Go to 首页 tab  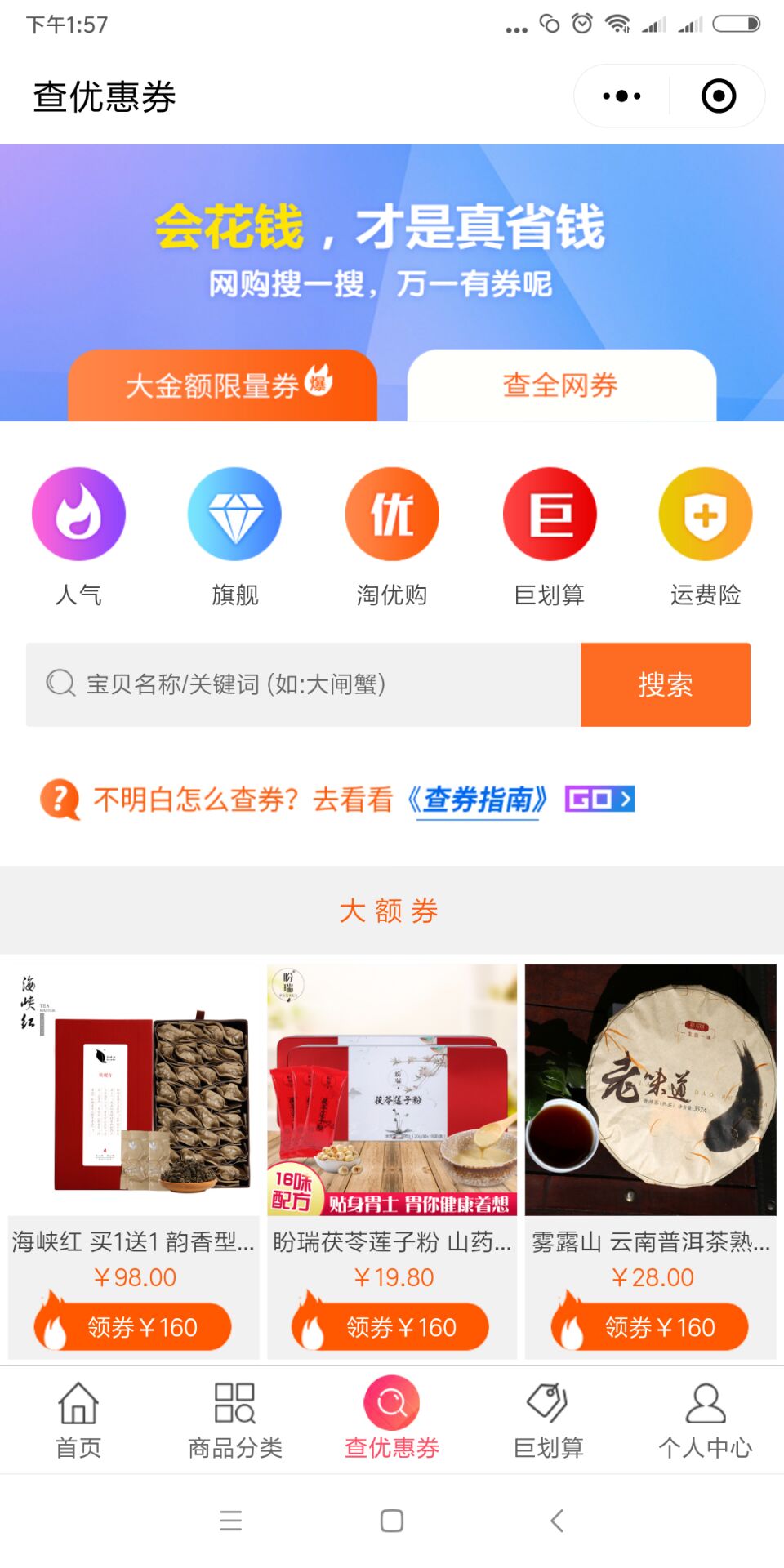click(78, 1420)
